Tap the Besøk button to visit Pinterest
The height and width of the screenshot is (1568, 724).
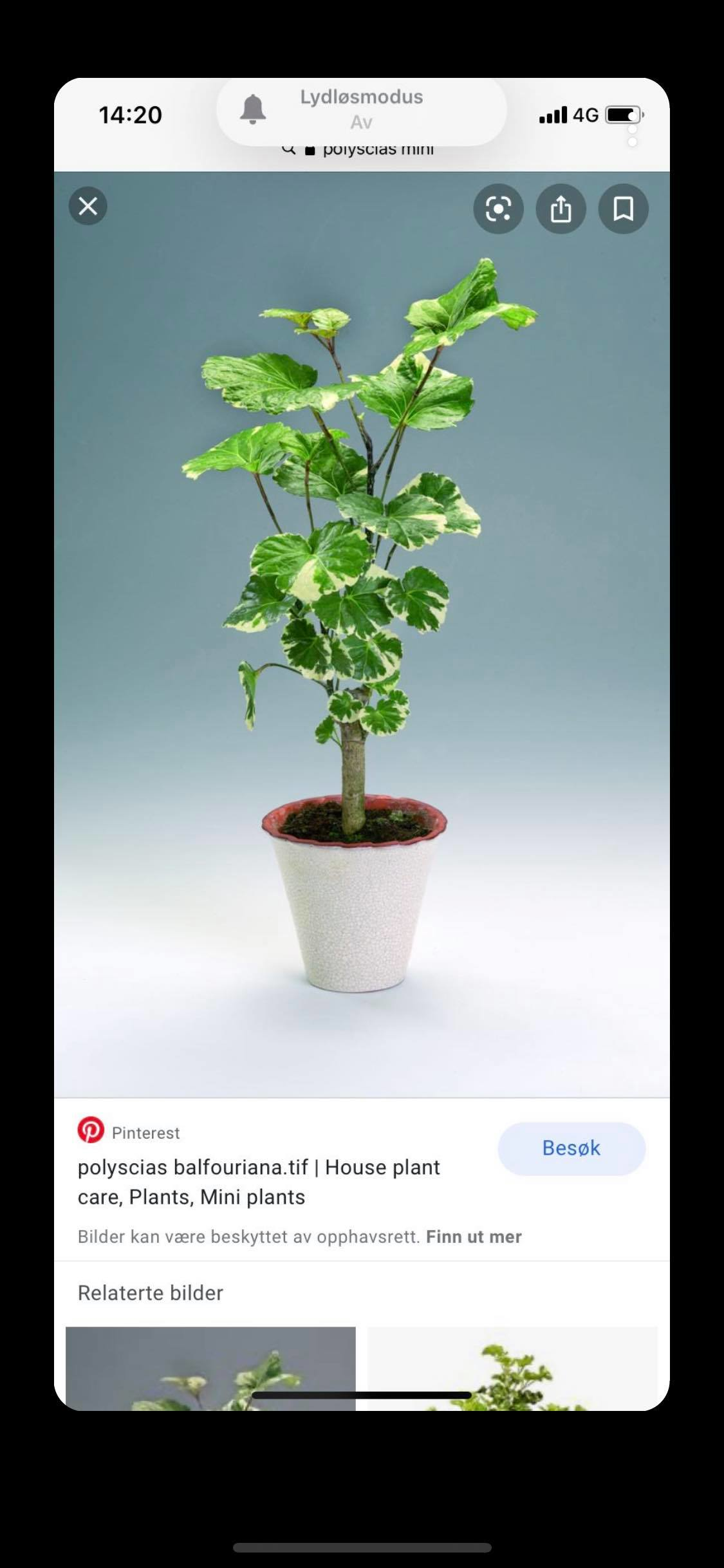[571, 1148]
